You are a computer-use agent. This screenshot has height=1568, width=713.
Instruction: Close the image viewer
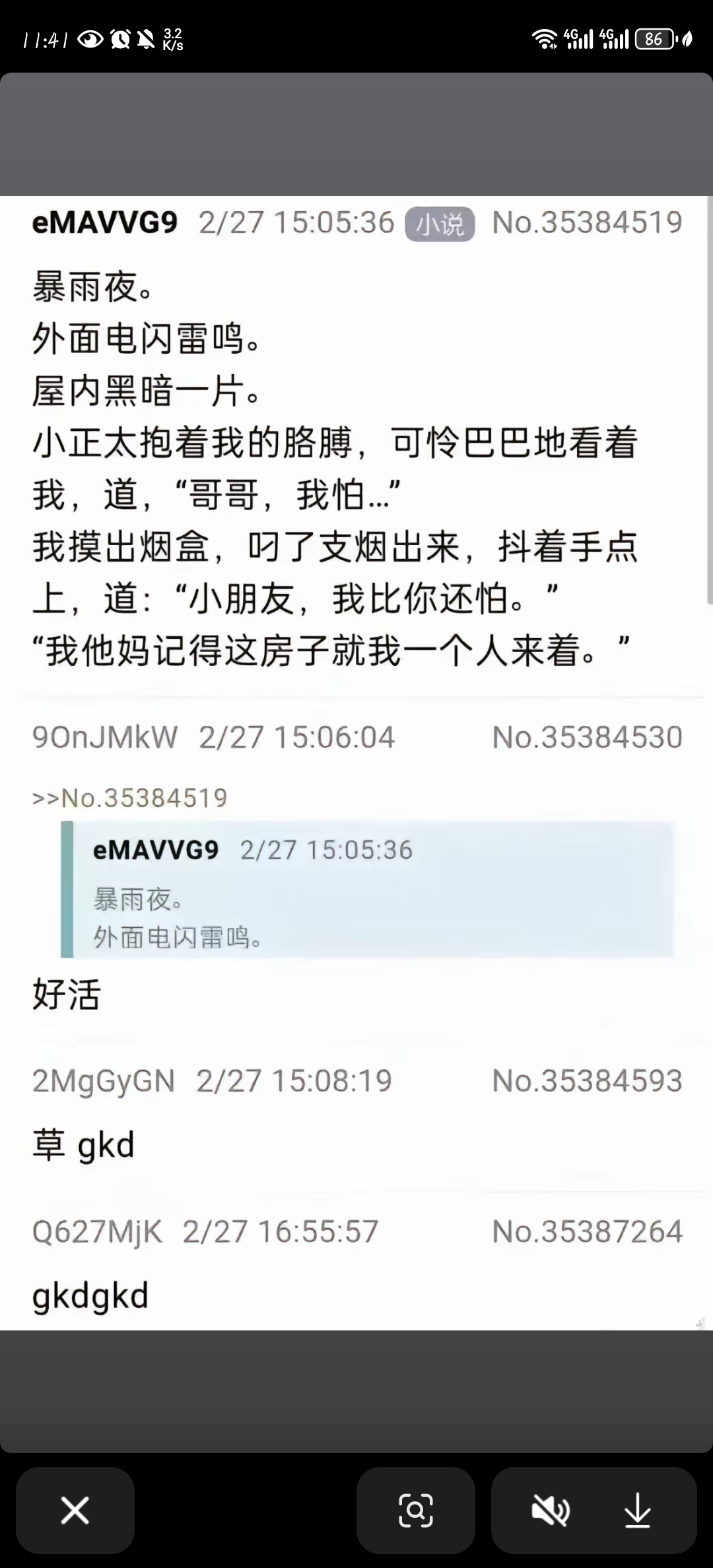pyautogui.click(x=75, y=1510)
